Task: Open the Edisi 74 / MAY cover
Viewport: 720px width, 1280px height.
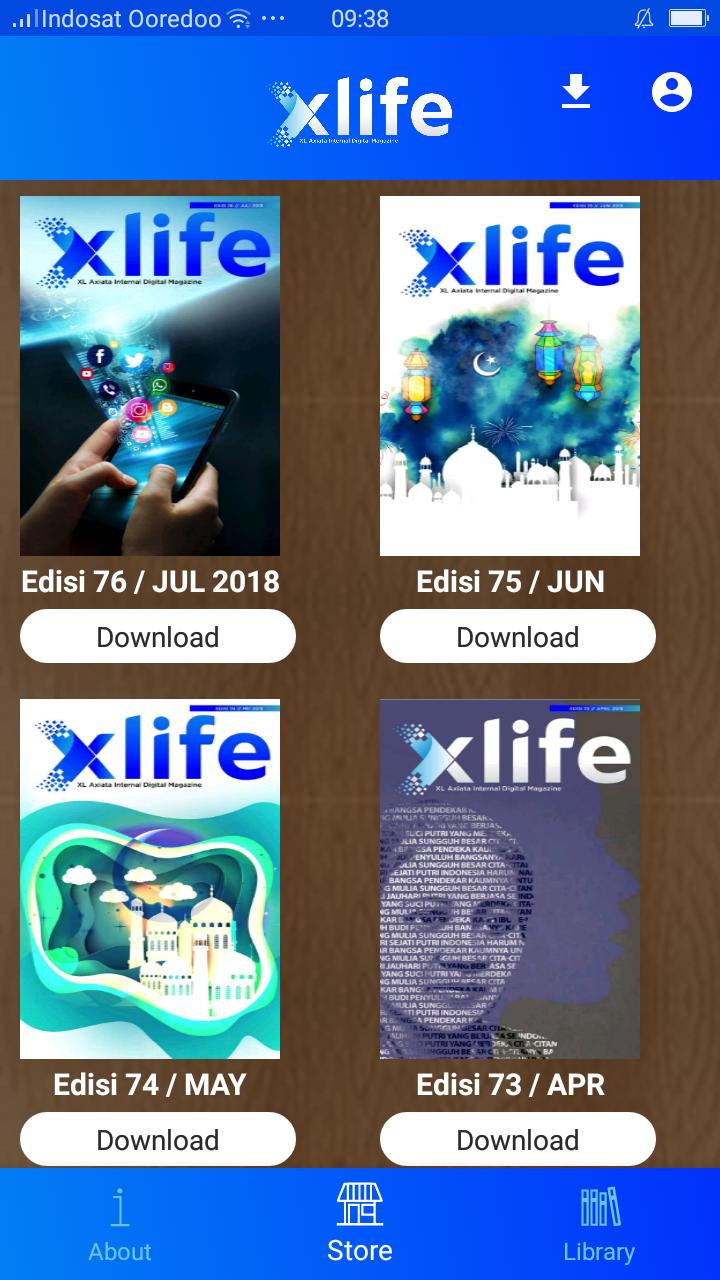Action: [150, 878]
